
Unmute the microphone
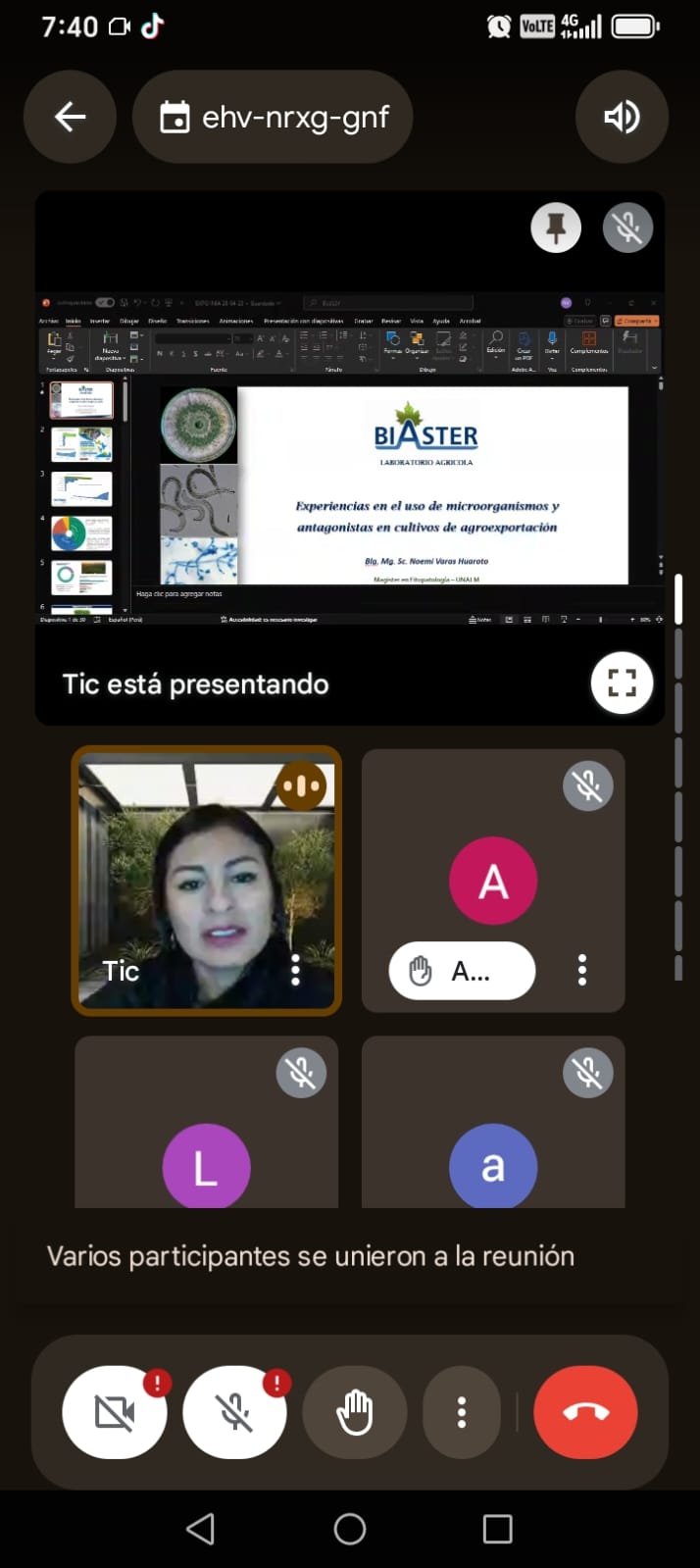234,1412
